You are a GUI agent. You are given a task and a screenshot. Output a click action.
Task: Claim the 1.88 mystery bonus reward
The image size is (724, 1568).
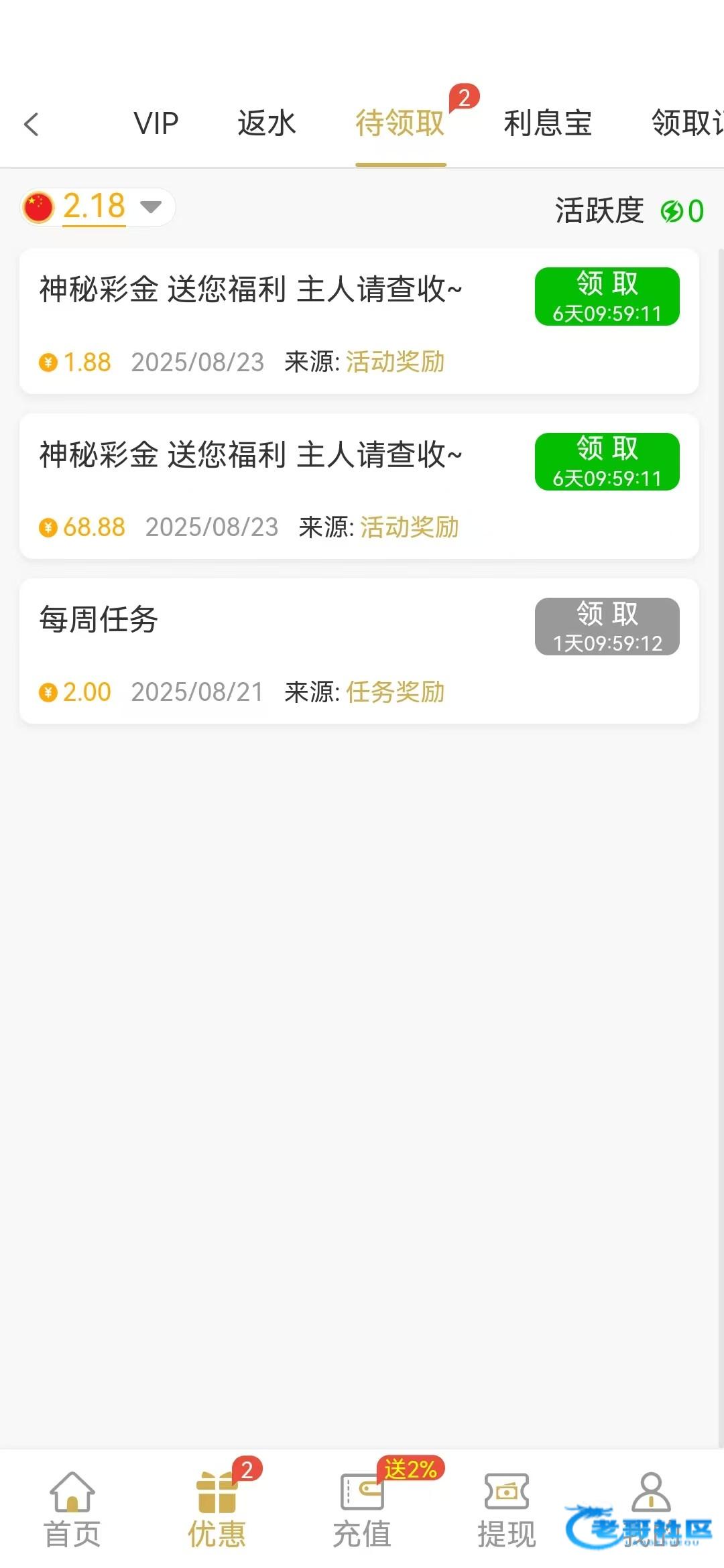[607, 296]
